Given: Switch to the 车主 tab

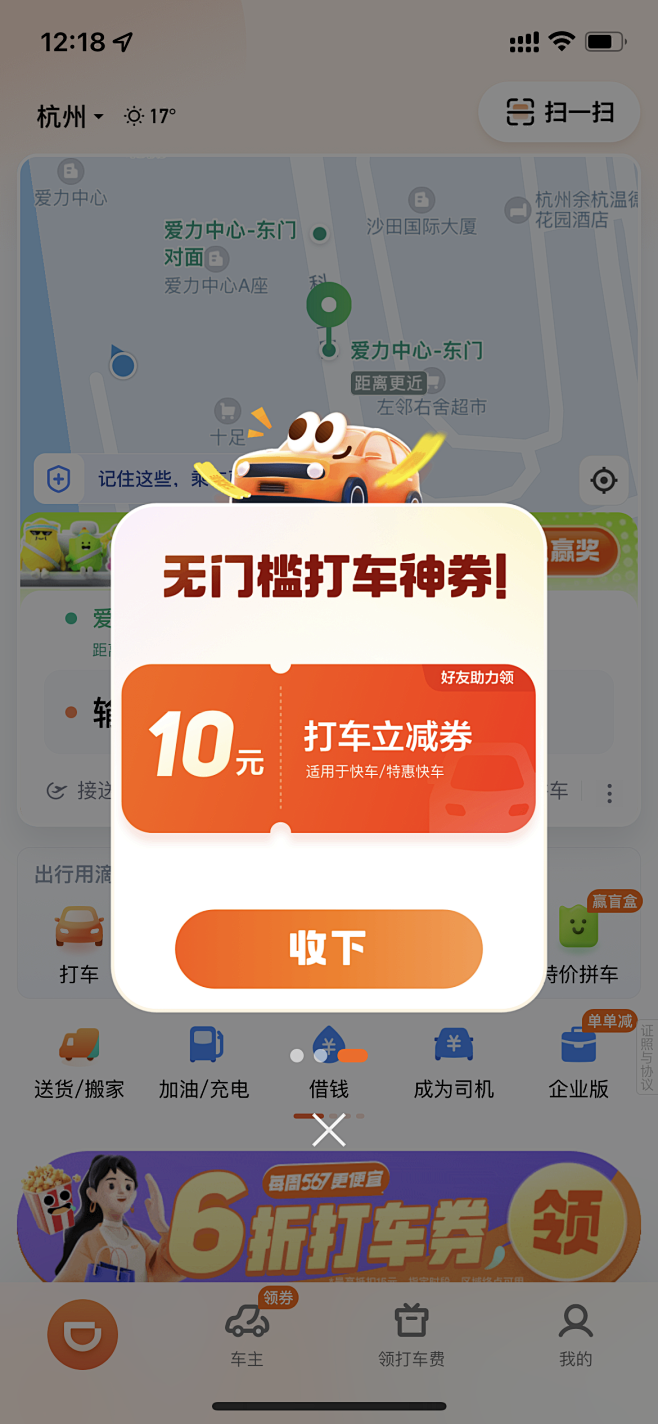Looking at the screenshot, I should (247, 1334).
